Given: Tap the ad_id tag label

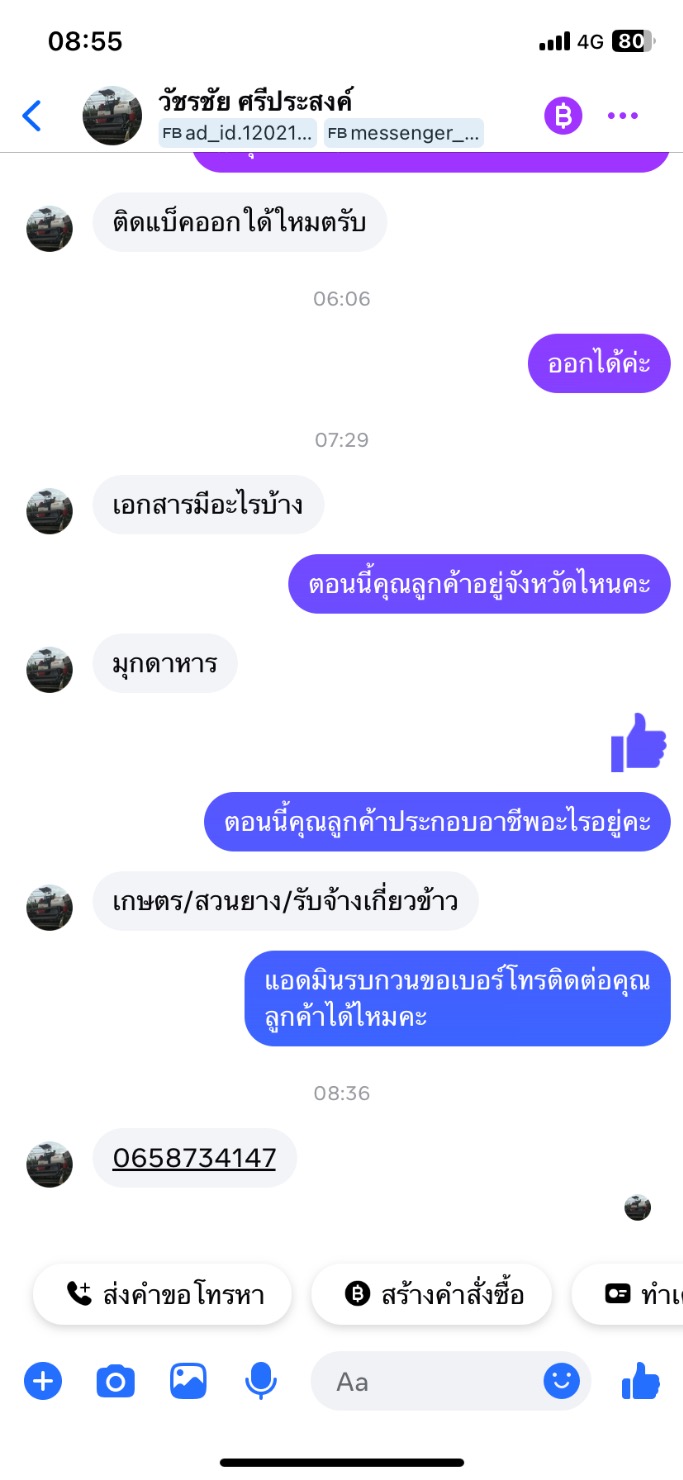Looking at the screenshot, I should [x=238, y=133].
